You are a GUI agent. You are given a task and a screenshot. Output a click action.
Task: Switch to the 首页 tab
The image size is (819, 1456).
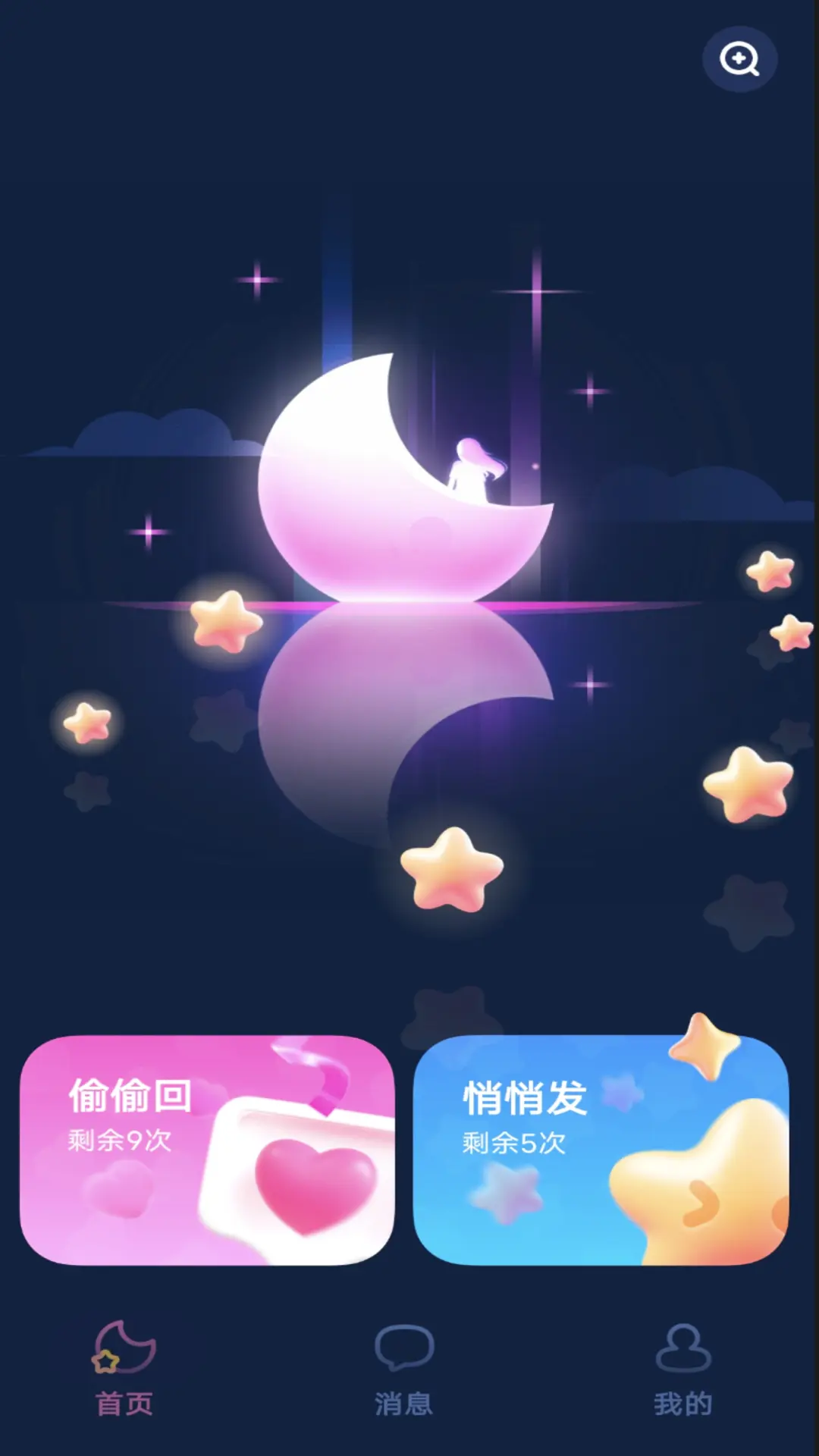pyautogui.click(x=124, y=1369)
